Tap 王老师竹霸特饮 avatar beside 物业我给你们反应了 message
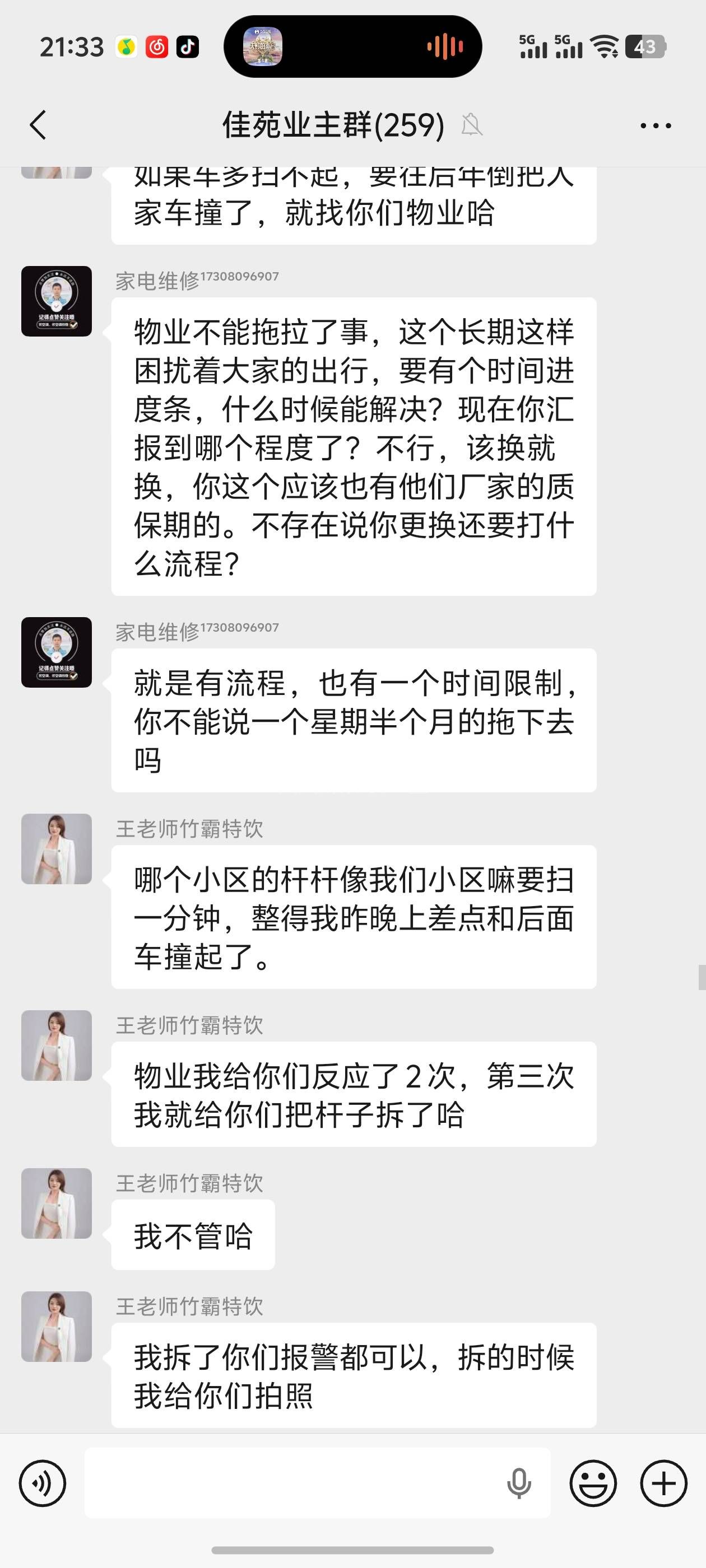This screenshot has height=1568, width=706. coord(57,1046)
